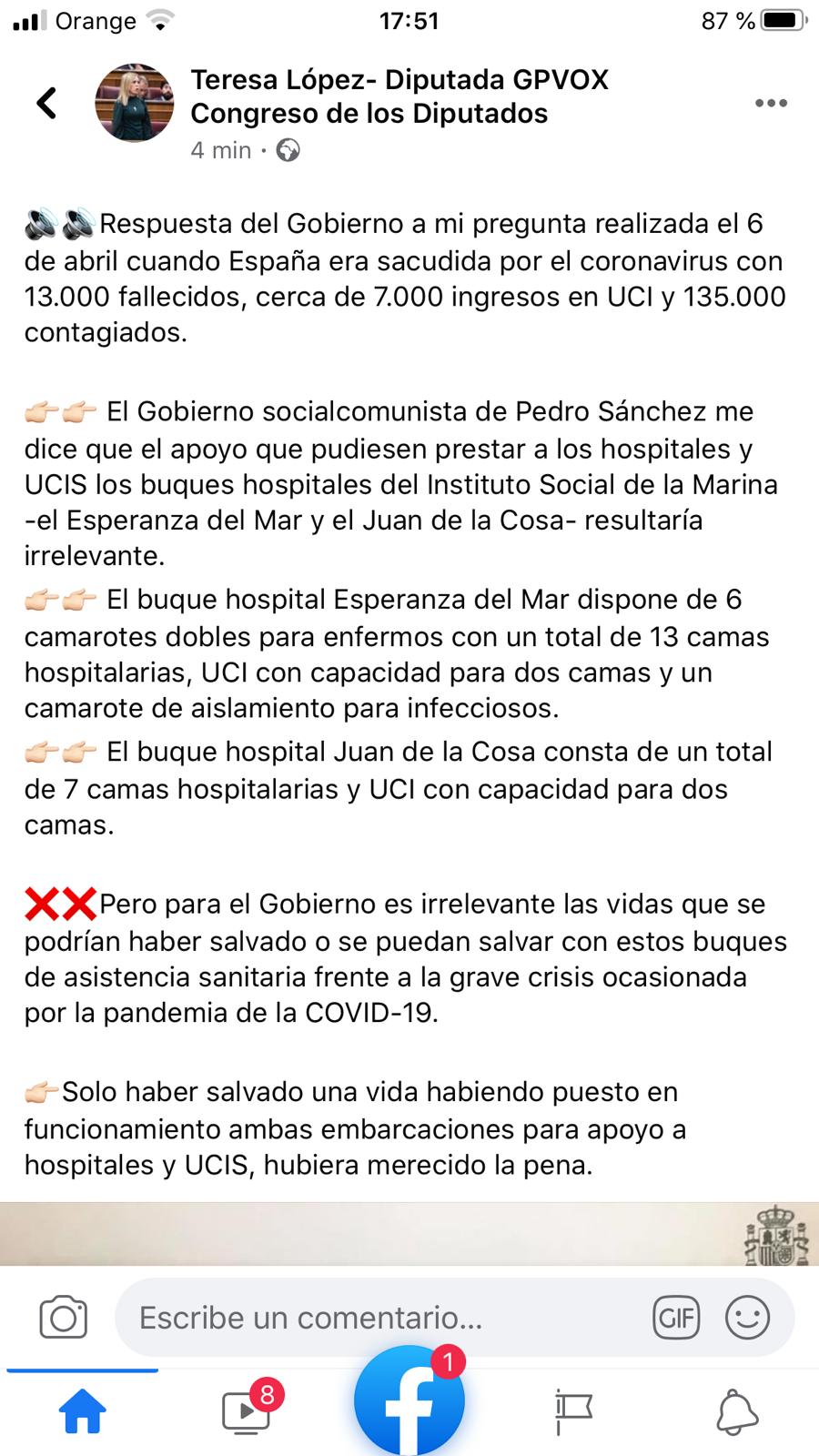Open Teresa López's profile picture
The width and height of the screenshot is (819, 1456).
(135, 103)
